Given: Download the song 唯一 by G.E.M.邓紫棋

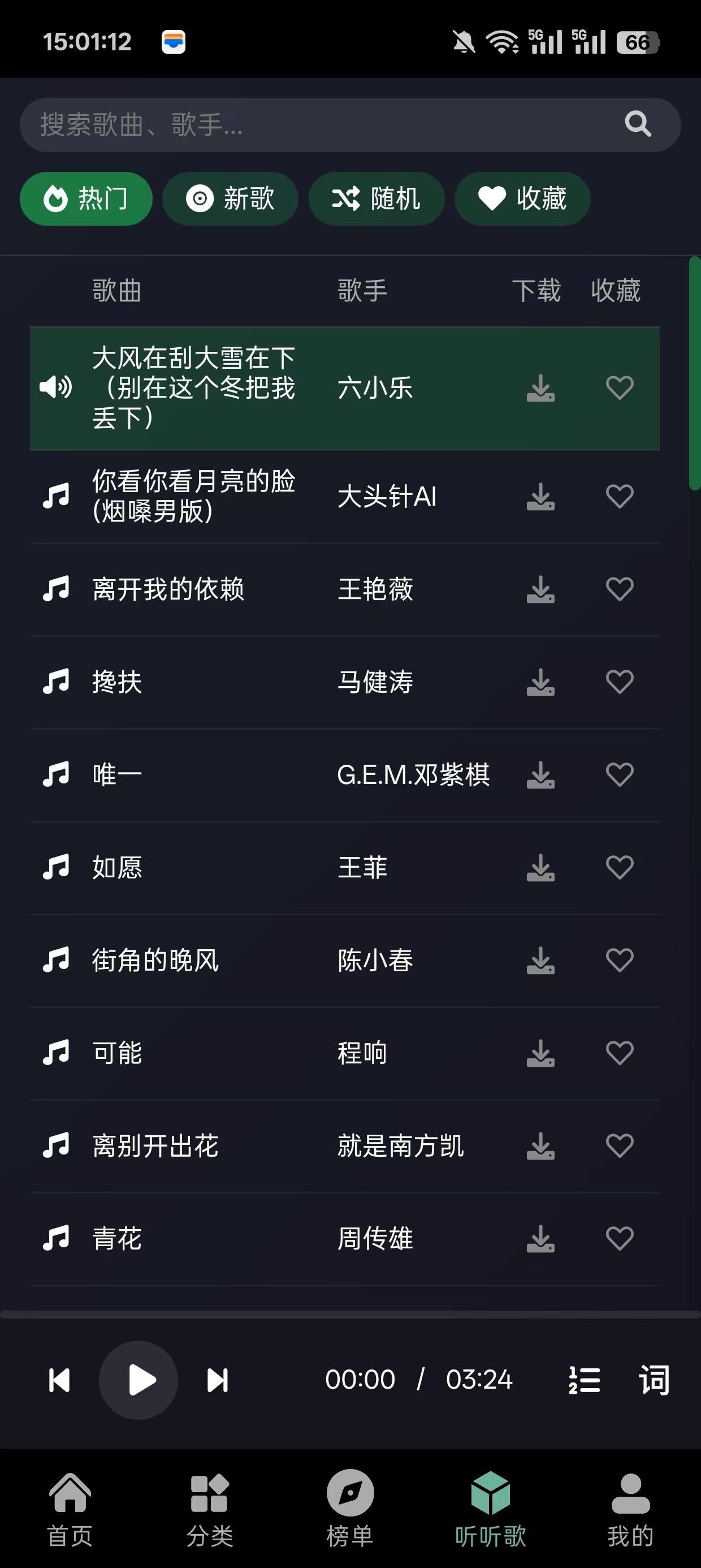Looking at the screenshot, I should click(x=540, y=776).
